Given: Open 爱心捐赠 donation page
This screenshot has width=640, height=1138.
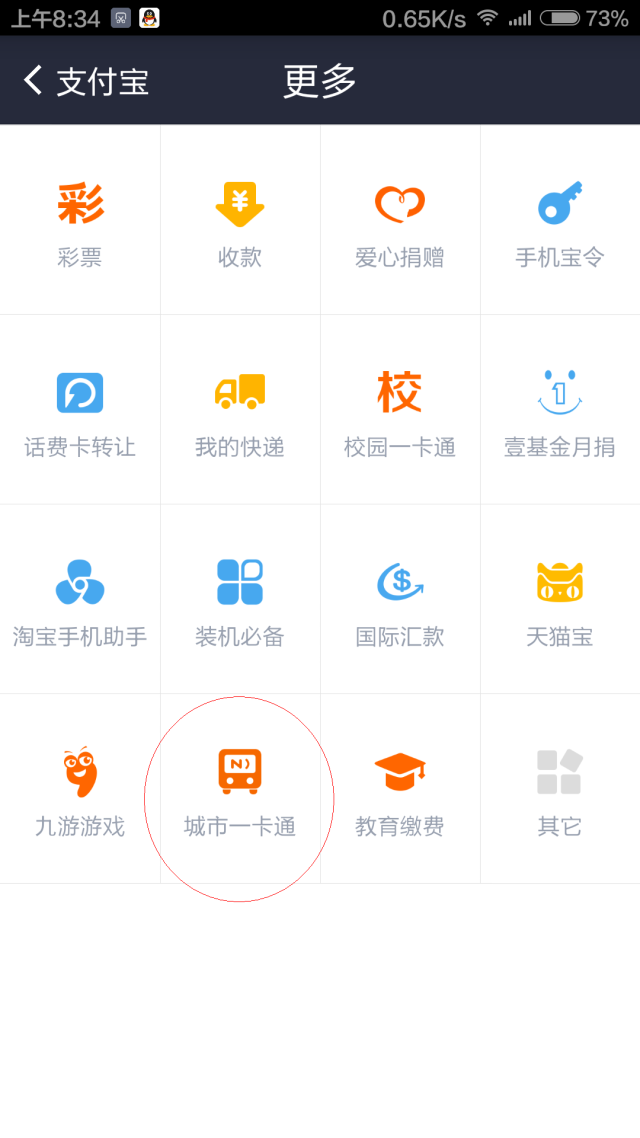Looking at the screenshot, I should [x=400, y=221].
